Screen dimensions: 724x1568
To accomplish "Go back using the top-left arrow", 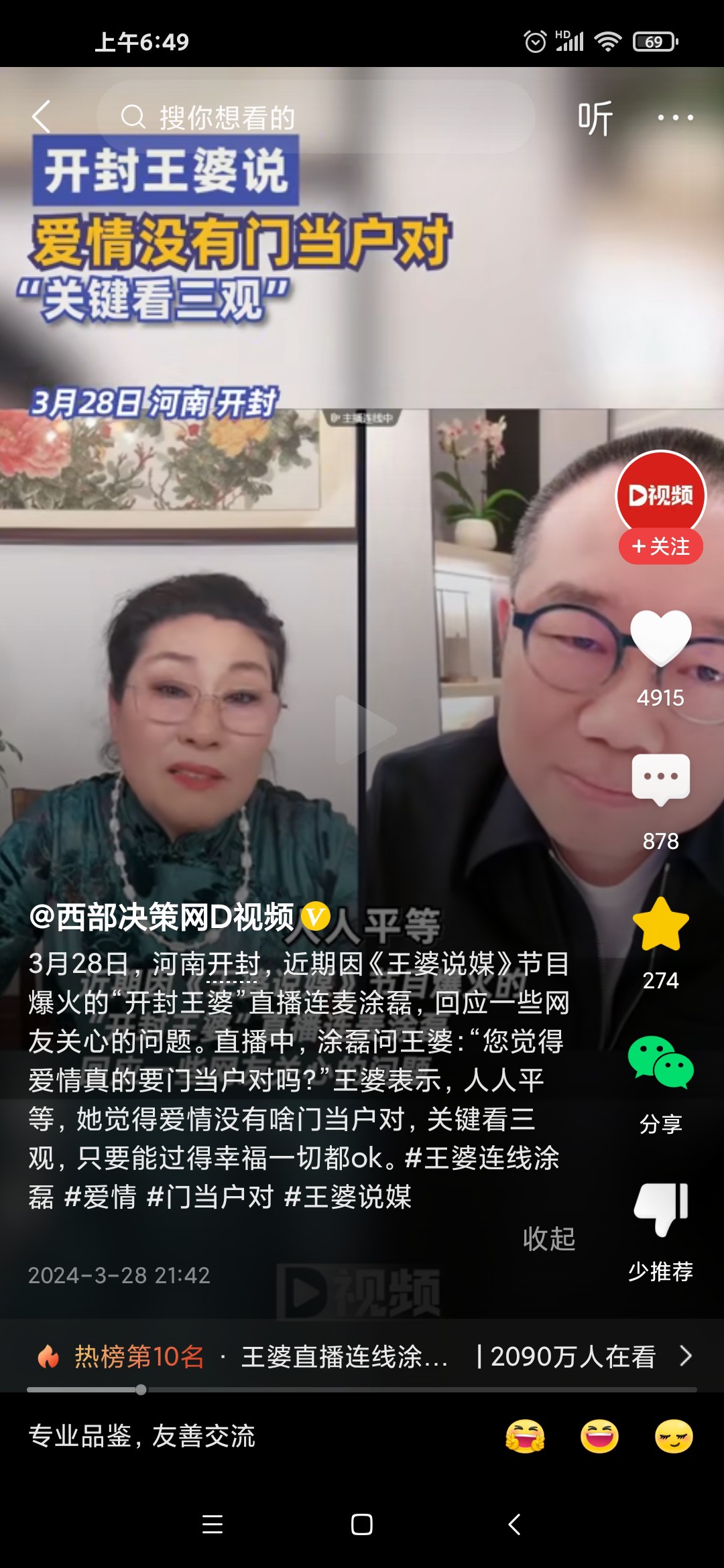I will point(42,117).
